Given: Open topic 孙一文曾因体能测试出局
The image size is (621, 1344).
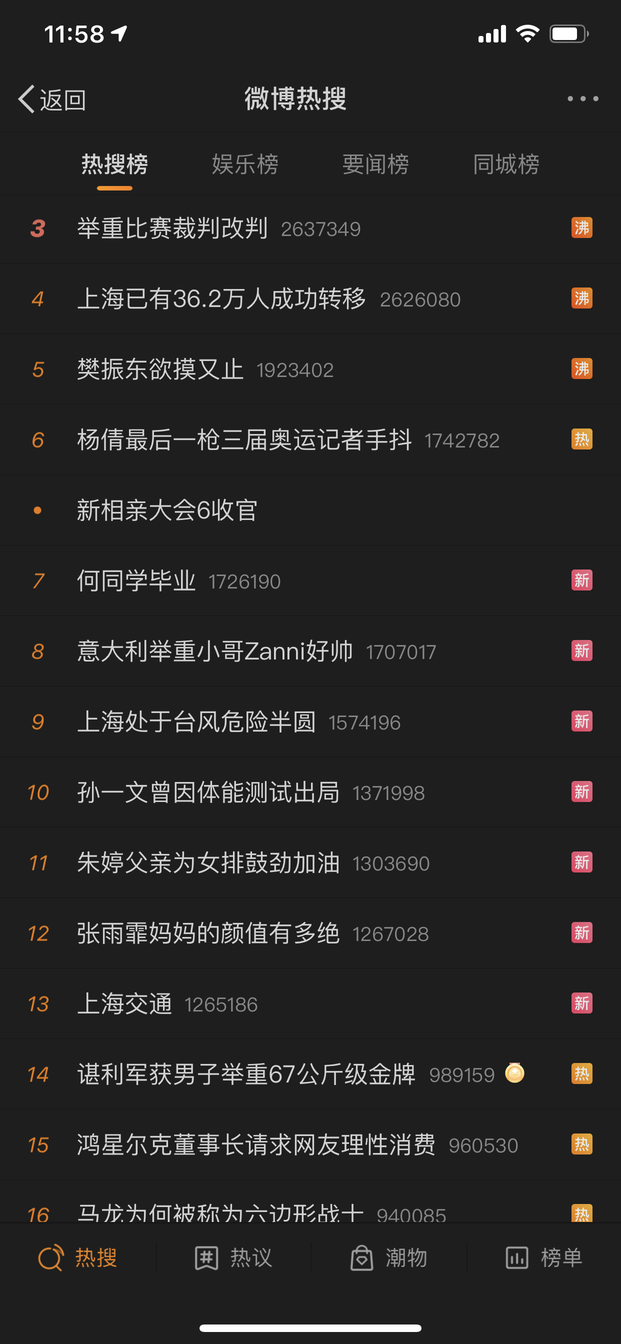Looking at the screenshot, I should tap(310, 792).
